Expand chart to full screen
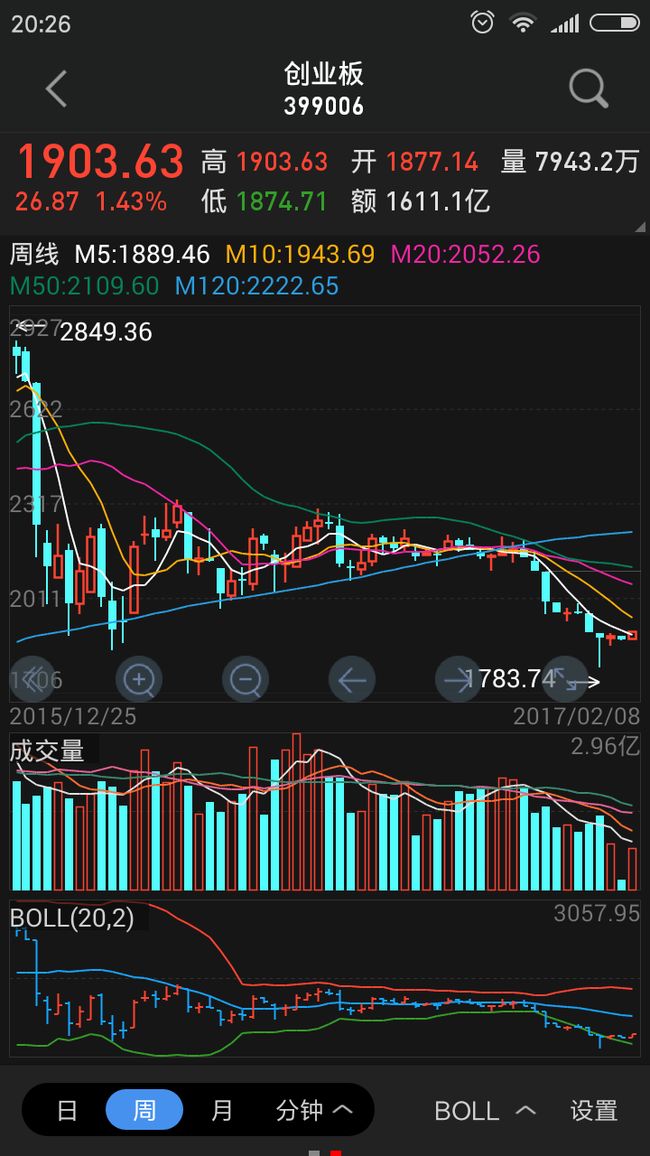The width and height of the screenshot is (650, 1156). (x=565, y=679)
